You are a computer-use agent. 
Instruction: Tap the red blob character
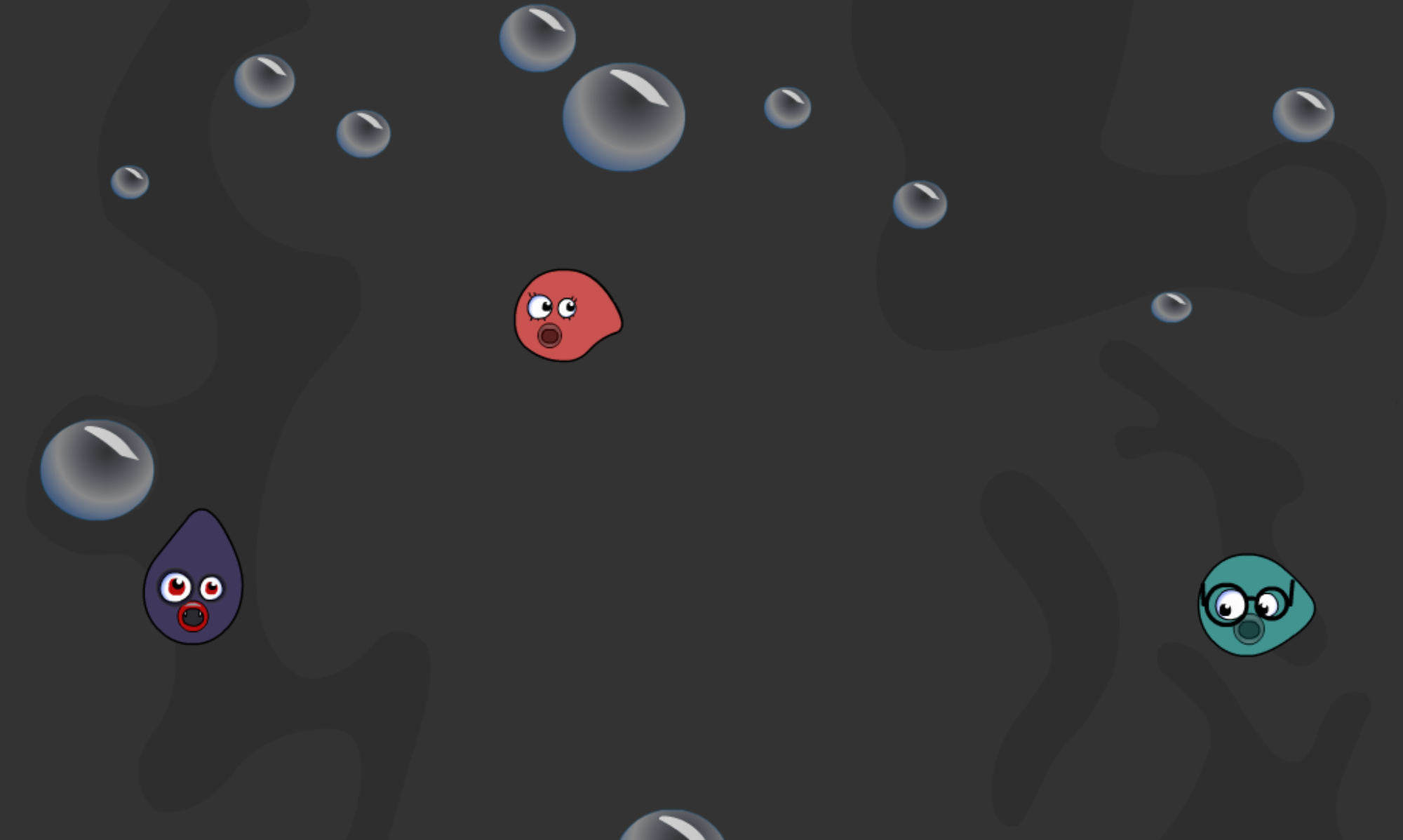pos(565,316)
